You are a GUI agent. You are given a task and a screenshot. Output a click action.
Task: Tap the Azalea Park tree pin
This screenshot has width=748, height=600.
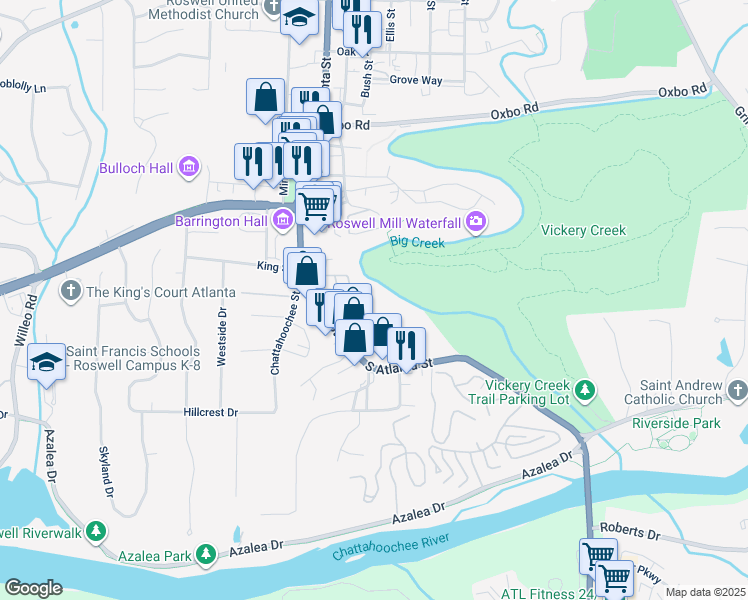pyautogui.click(x=206, y=555)
